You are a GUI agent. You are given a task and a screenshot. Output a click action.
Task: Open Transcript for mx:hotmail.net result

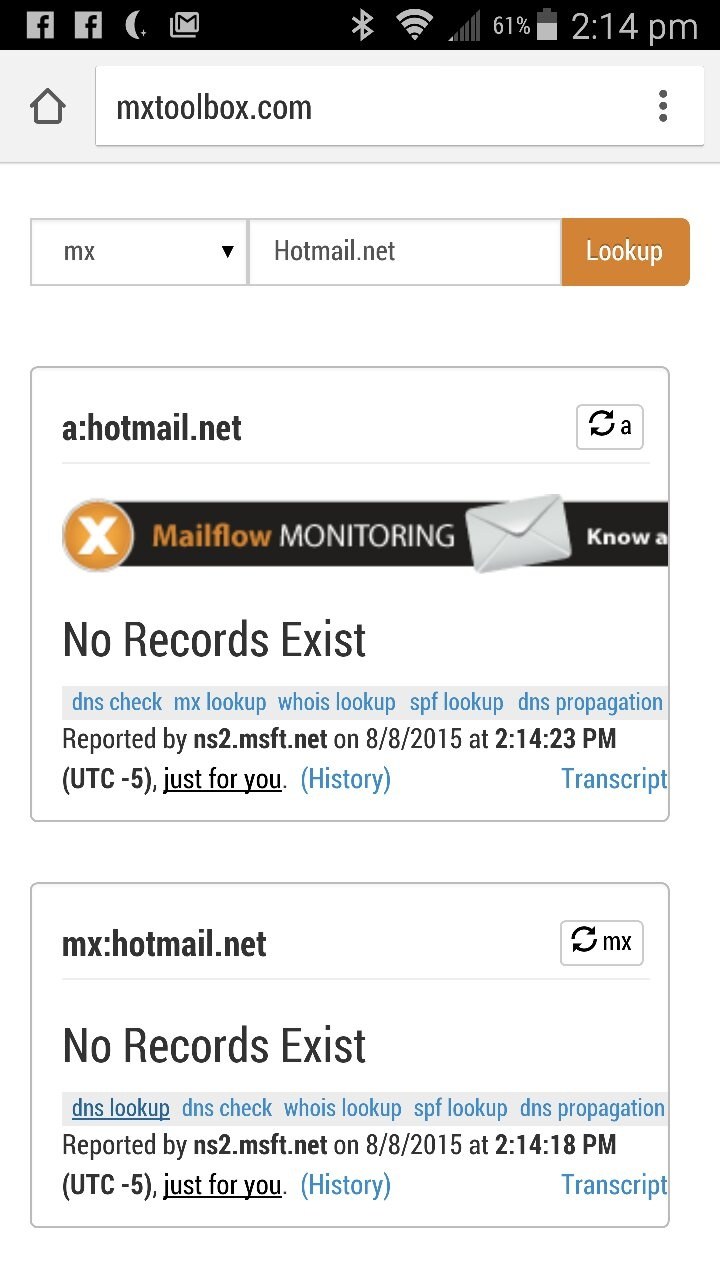coord(613,1185)
